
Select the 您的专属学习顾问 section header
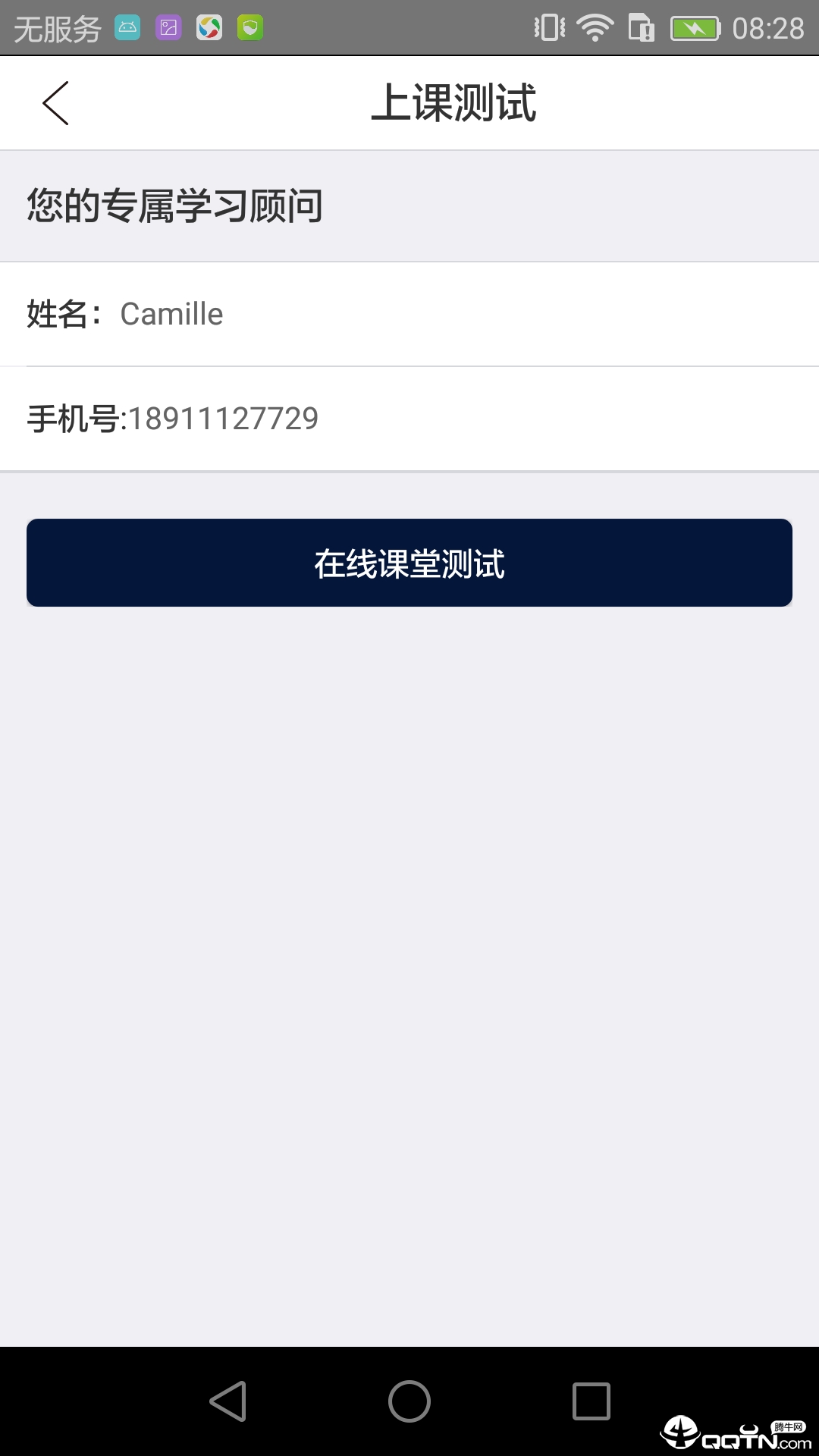tap(173, 203)
